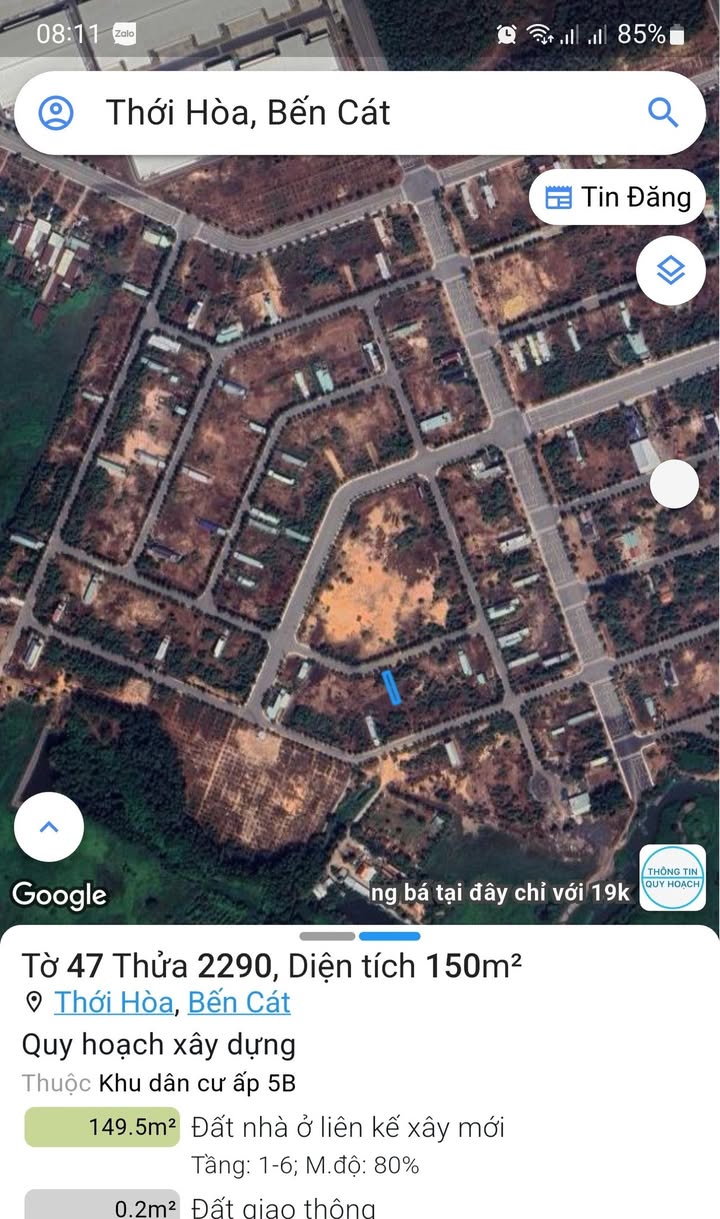Open the account profile icon
Image resolution: width=720 pixels, height=1219 pixels.
pyautogui.click(x=56, y=112)
